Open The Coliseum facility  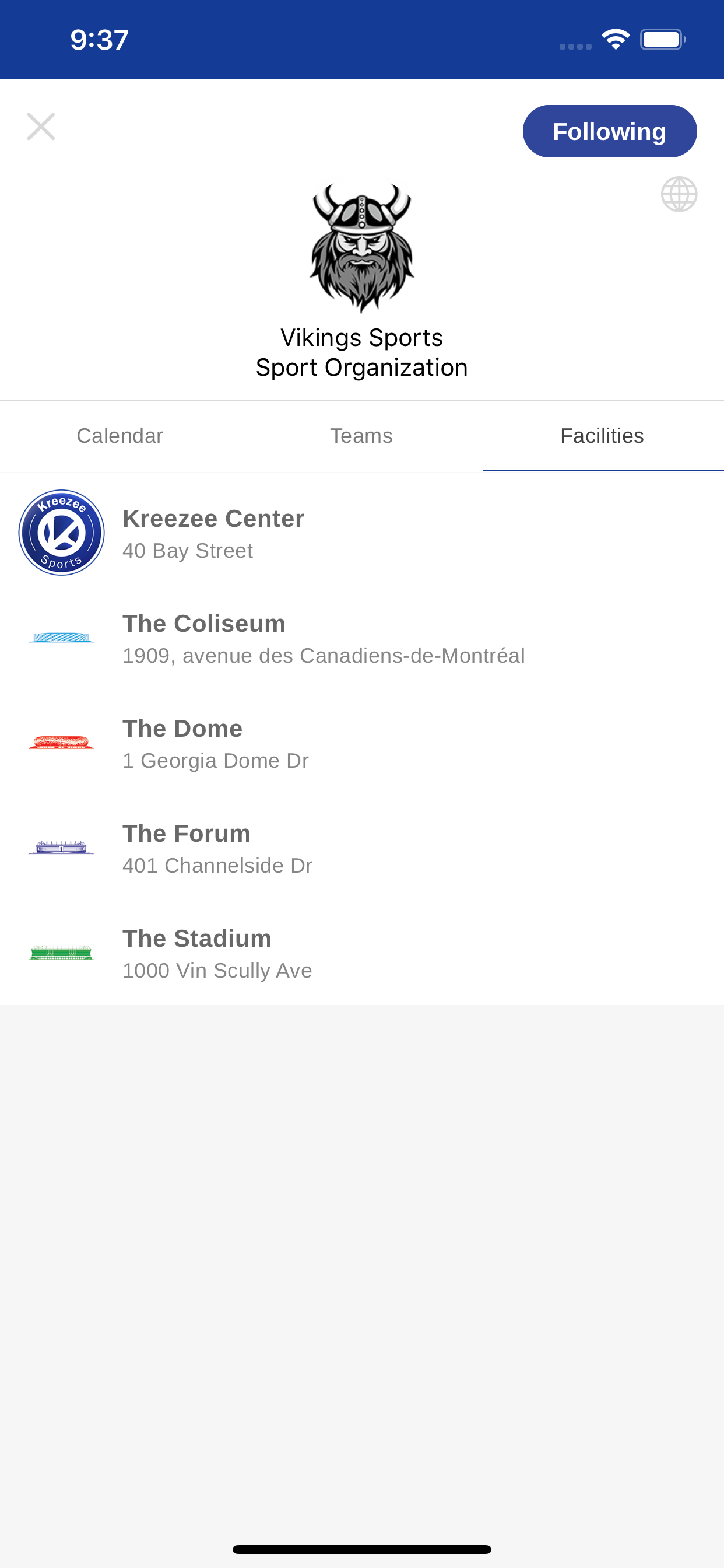click(x=362, y=638)
